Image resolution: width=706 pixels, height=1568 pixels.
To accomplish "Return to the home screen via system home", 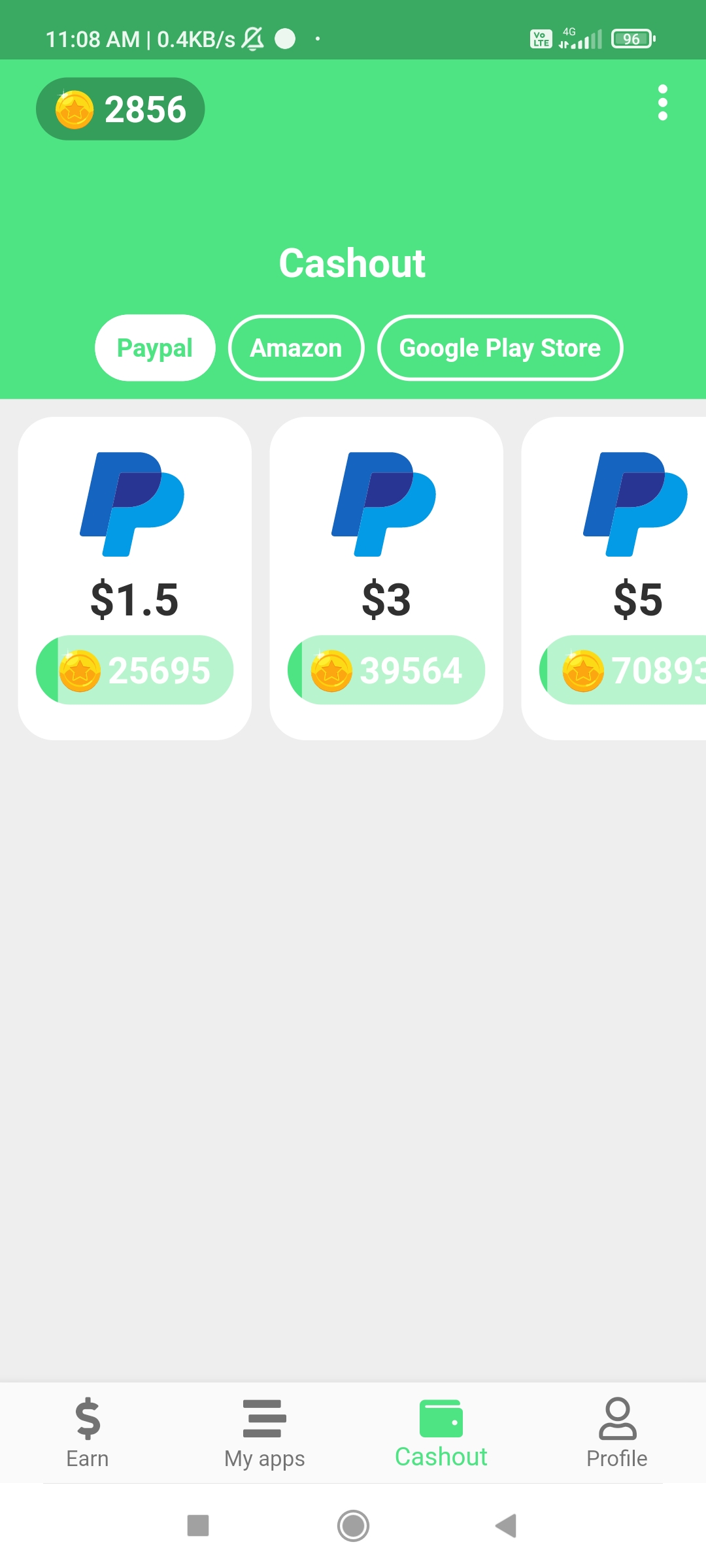I will point(353,1526).
